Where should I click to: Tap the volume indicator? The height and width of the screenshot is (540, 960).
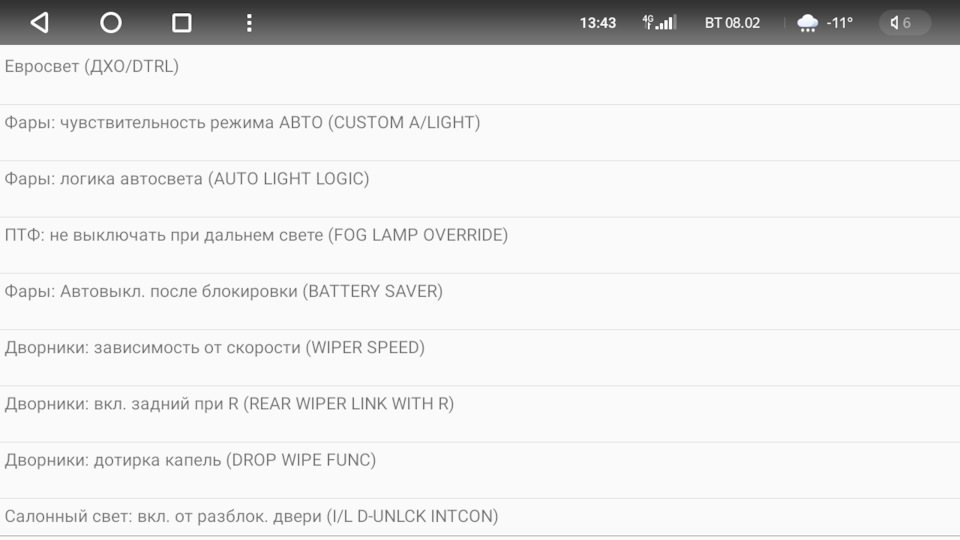[903, 22]
